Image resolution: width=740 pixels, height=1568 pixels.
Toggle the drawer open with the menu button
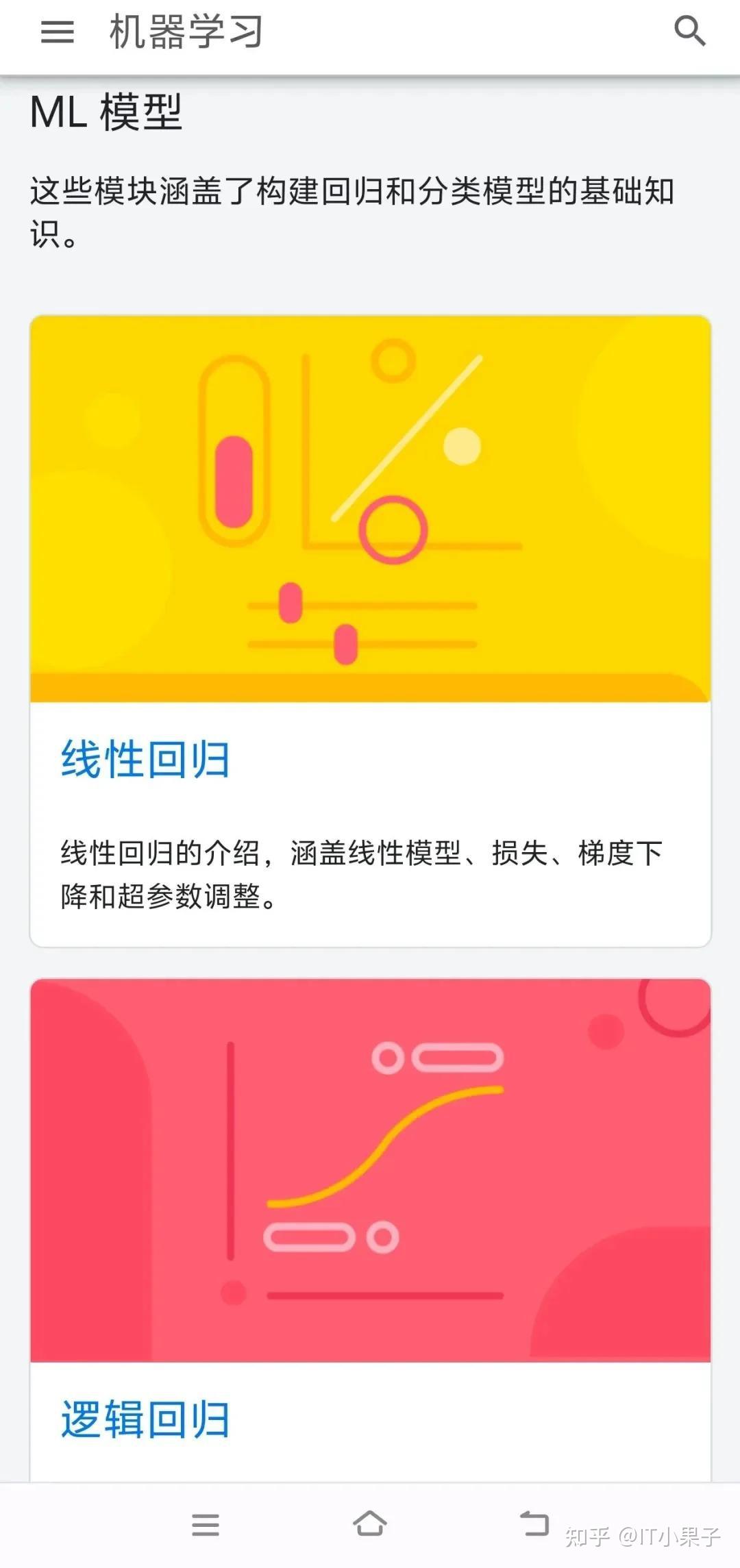[x=58, y=33]
